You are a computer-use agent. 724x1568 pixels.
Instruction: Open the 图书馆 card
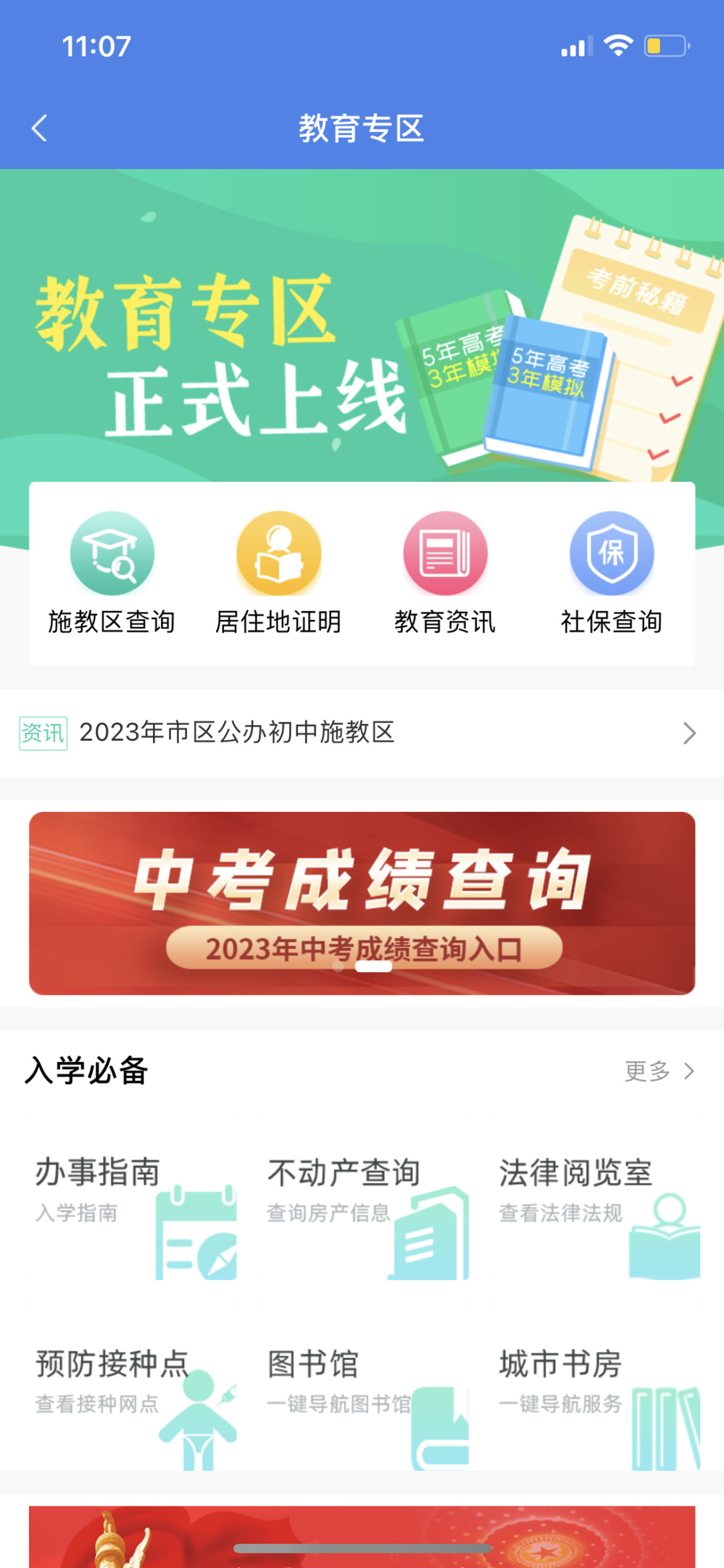coord(366,1398)
